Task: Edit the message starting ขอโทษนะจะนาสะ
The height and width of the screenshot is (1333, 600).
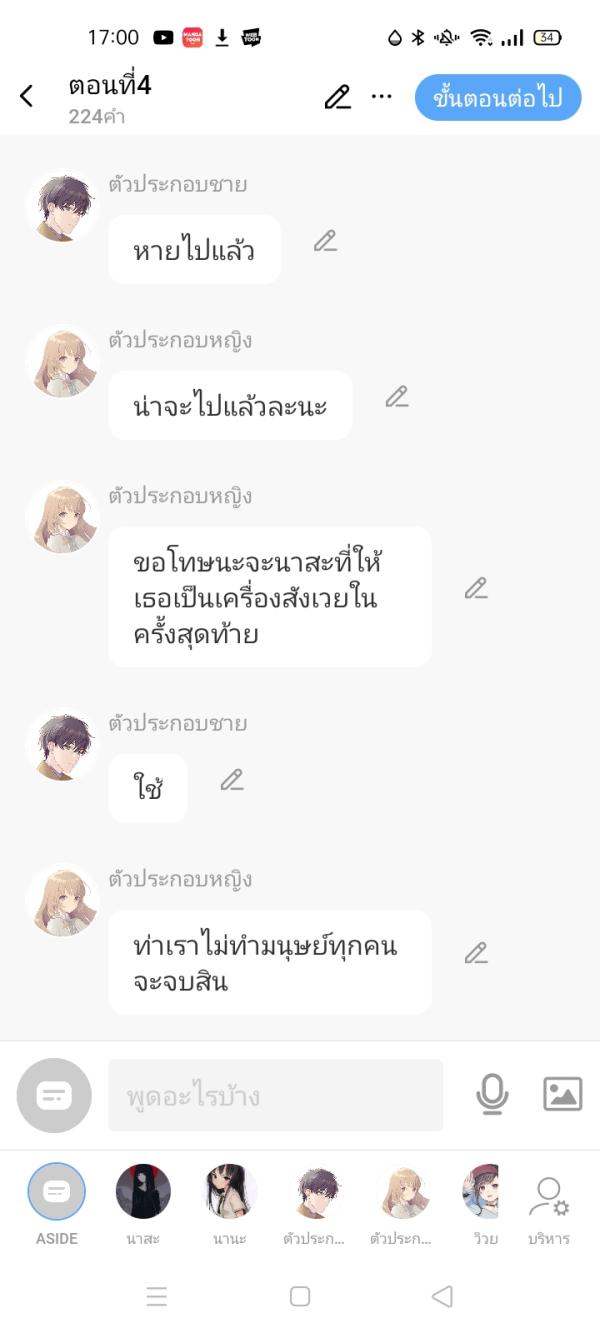Action: 476,588
